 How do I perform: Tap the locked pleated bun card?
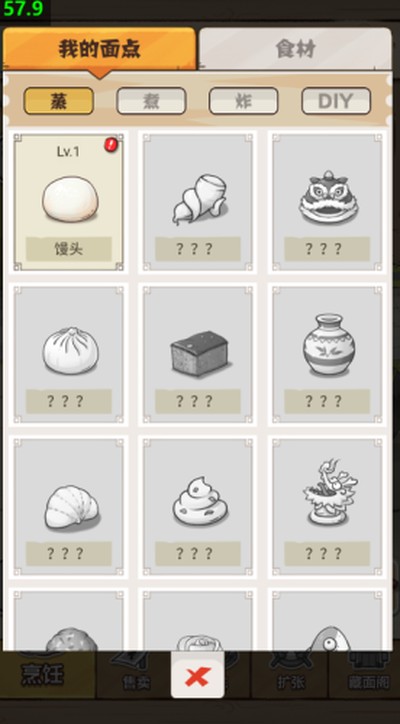[69, 355]
